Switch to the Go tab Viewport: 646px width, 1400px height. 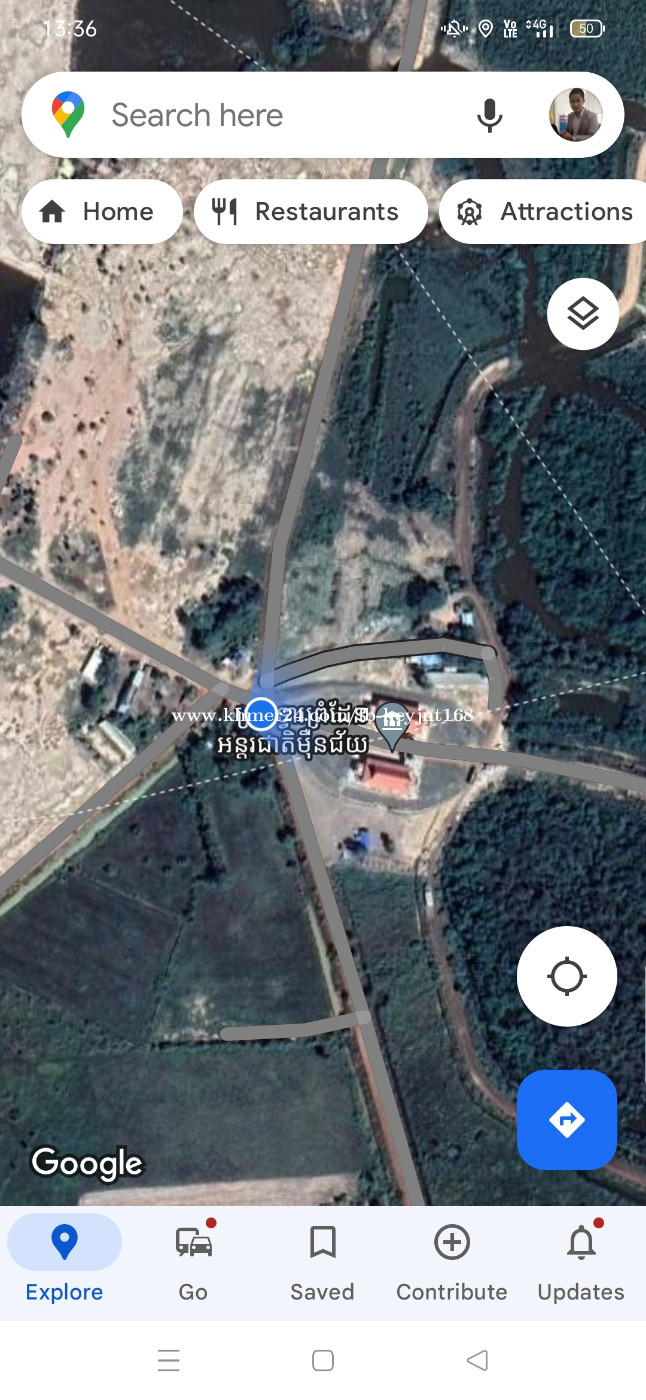click(193, 1264)
